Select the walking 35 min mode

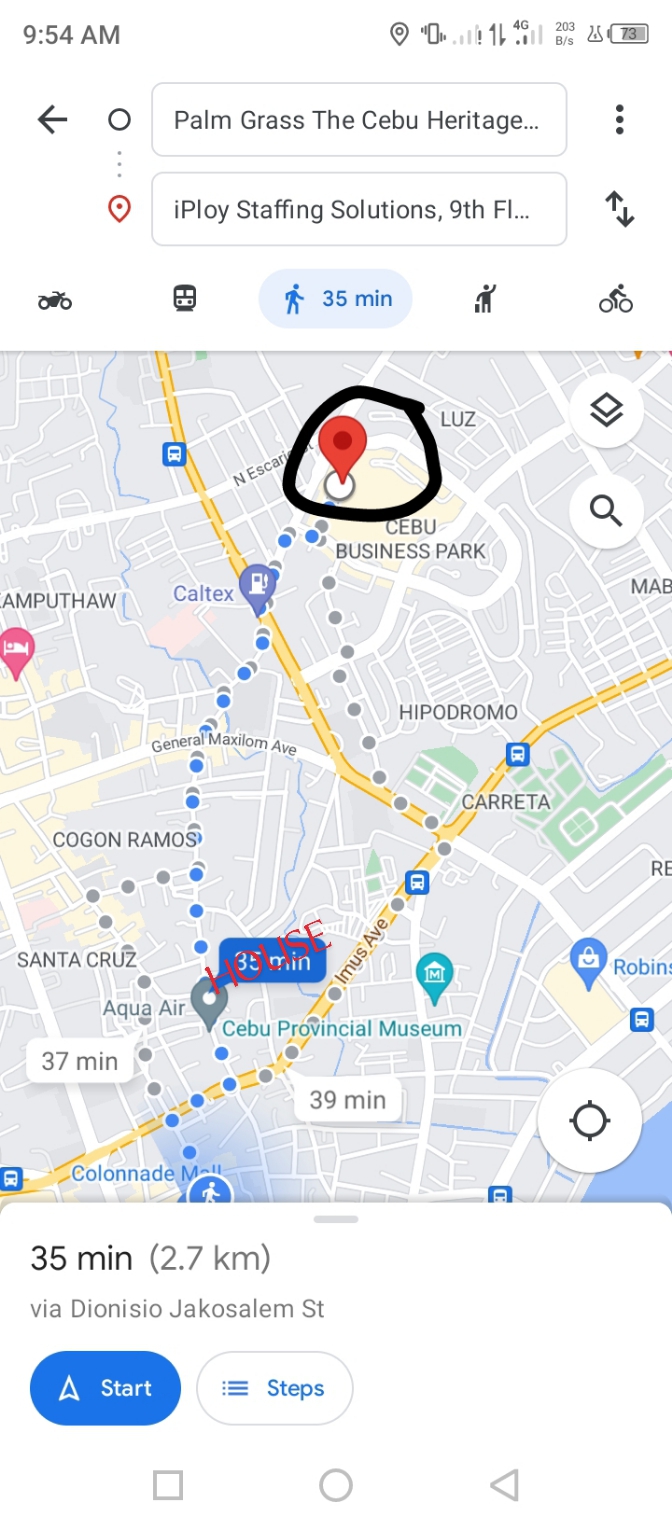[x=336, y=299]
